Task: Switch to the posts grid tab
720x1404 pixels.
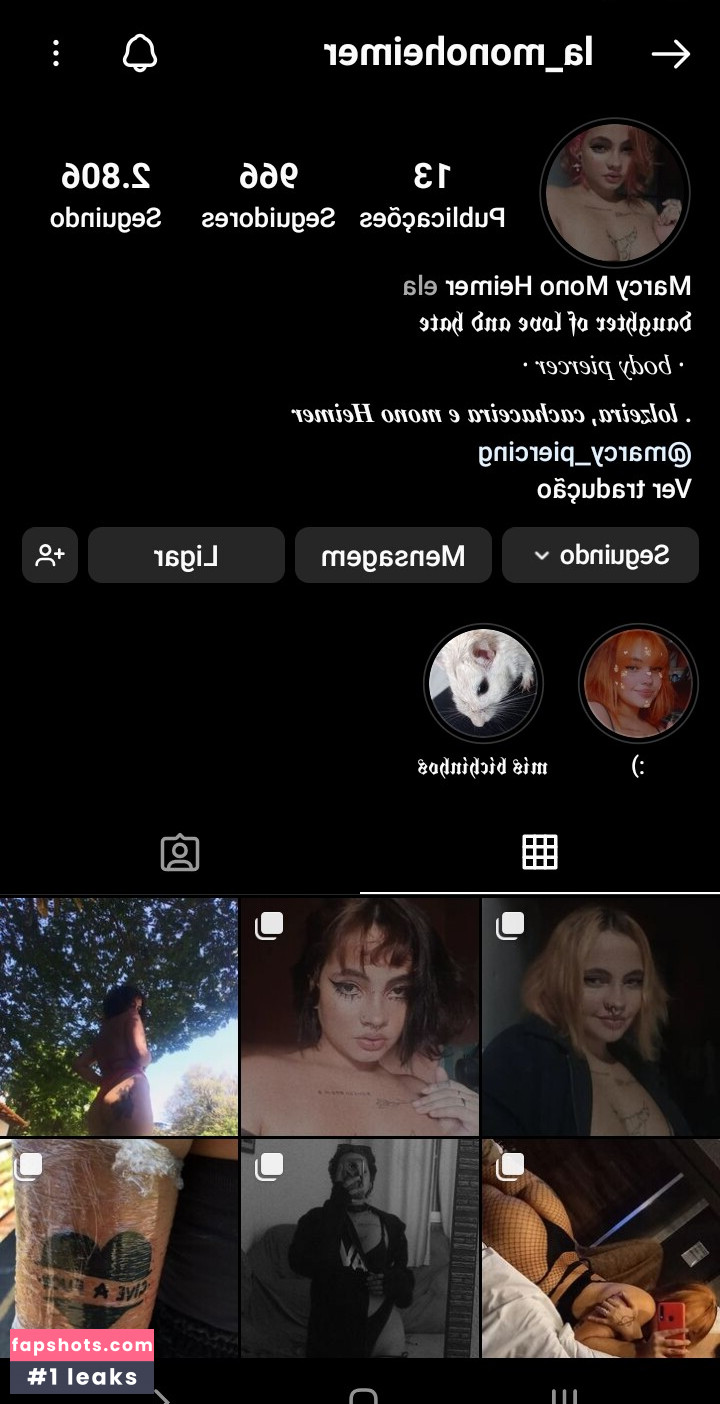Action: (x=540, y=852)
